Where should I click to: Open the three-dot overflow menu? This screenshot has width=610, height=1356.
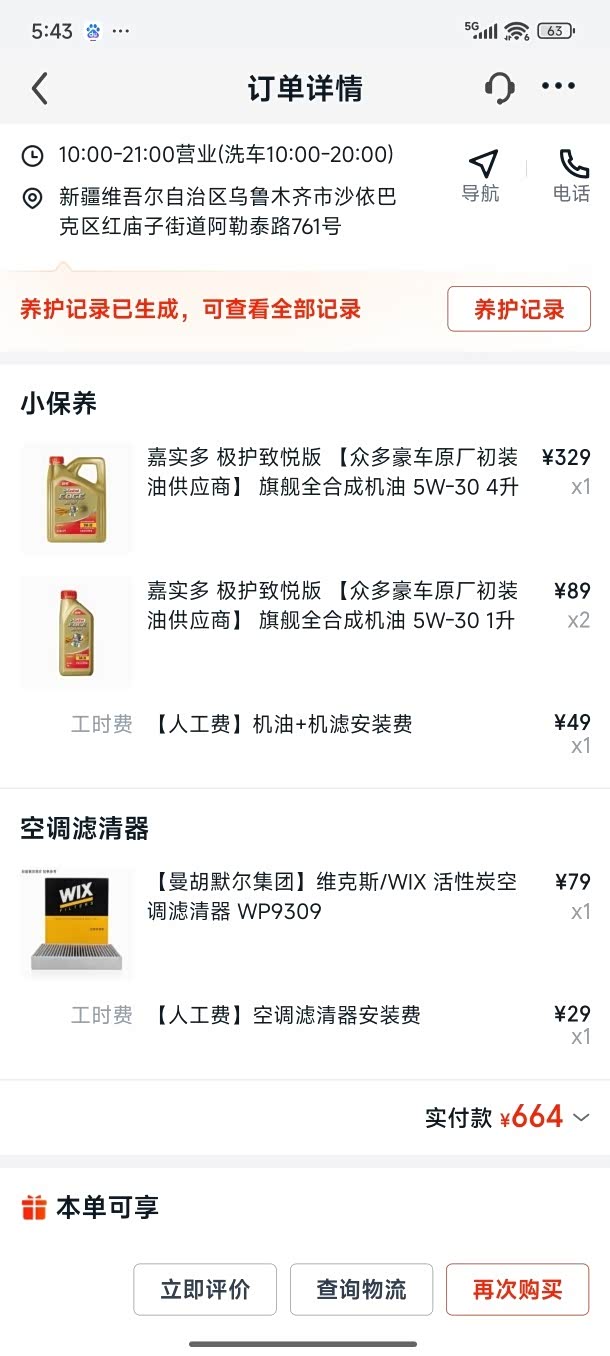(558, 87)
